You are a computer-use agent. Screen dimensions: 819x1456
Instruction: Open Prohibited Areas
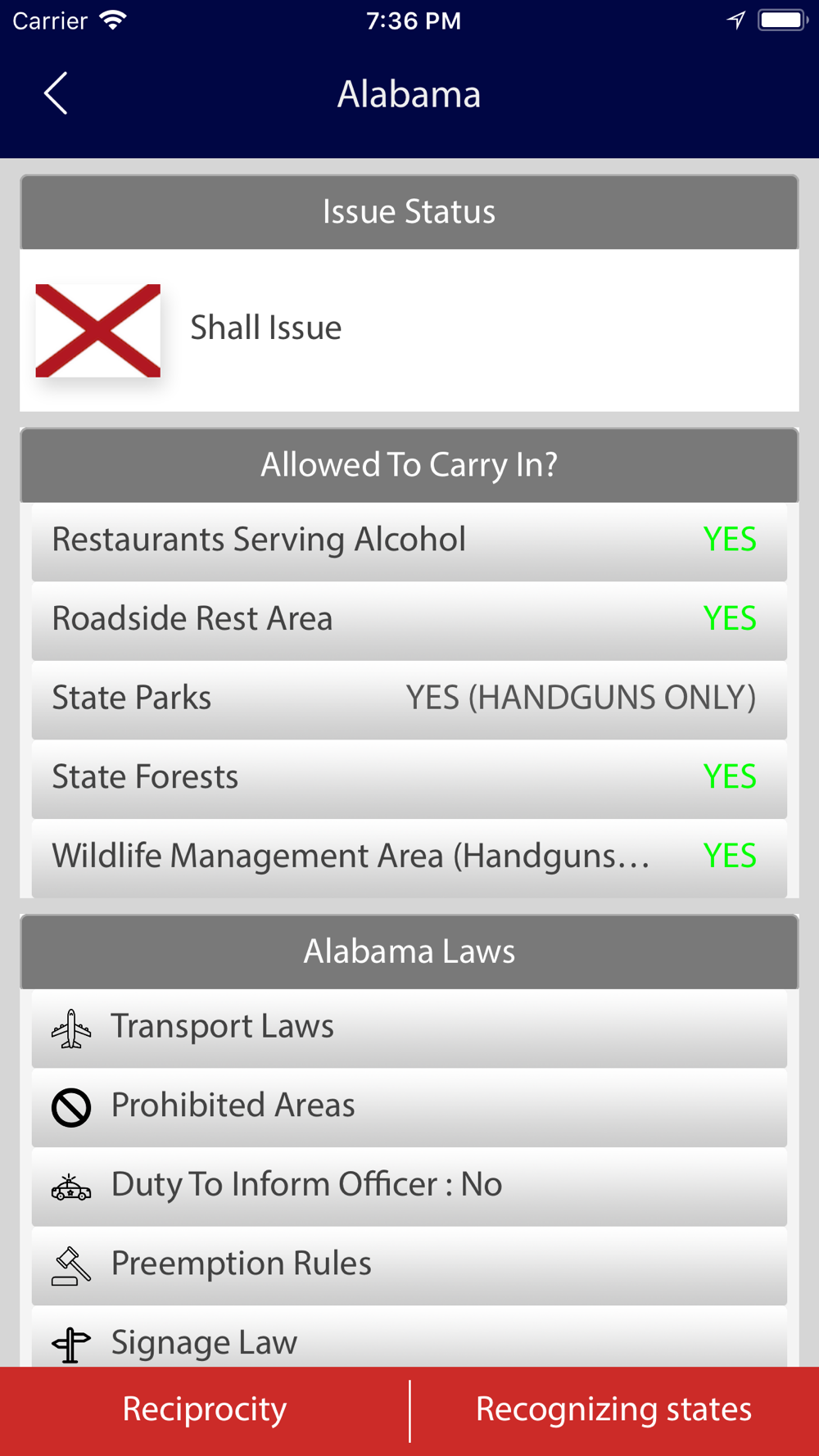(409, 1107)
